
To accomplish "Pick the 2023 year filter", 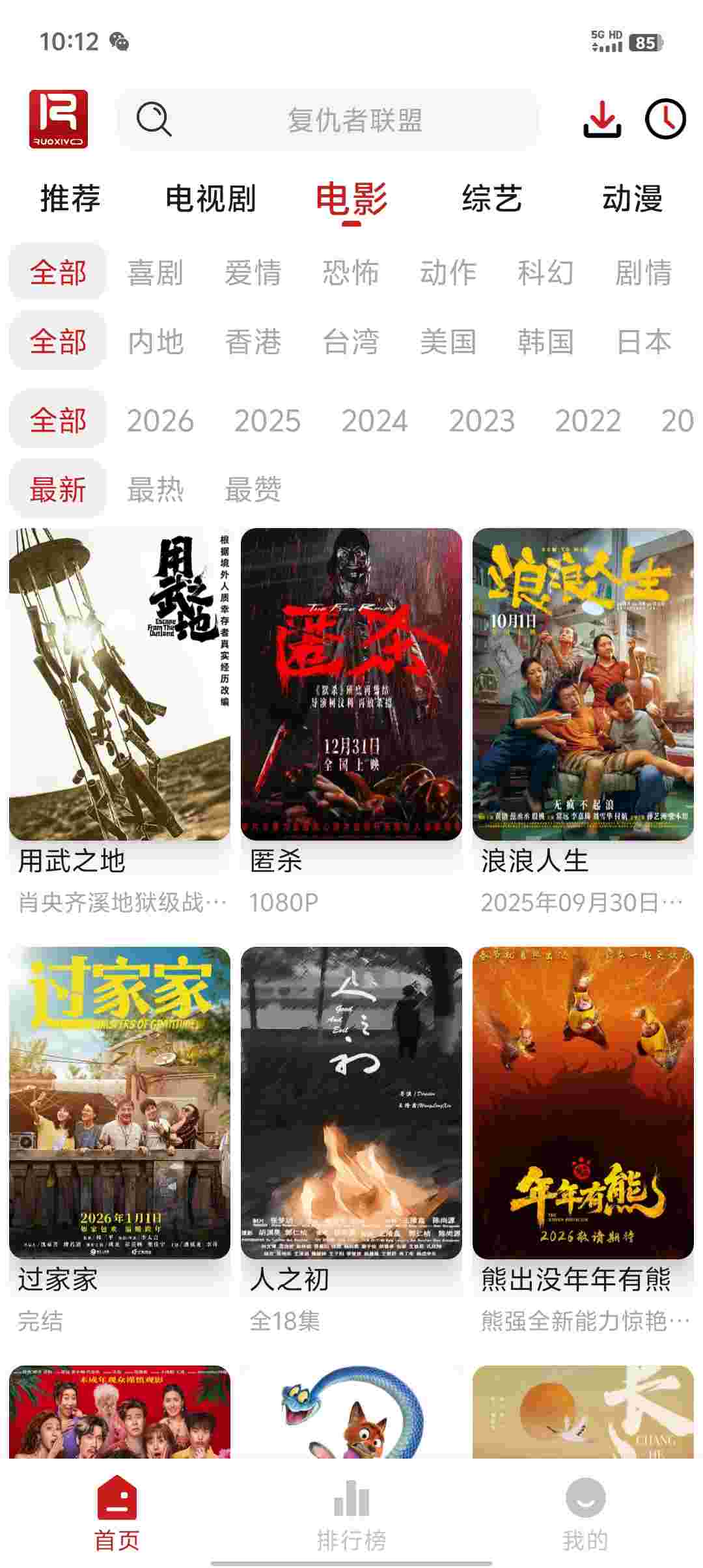I will tap(482, 421).
